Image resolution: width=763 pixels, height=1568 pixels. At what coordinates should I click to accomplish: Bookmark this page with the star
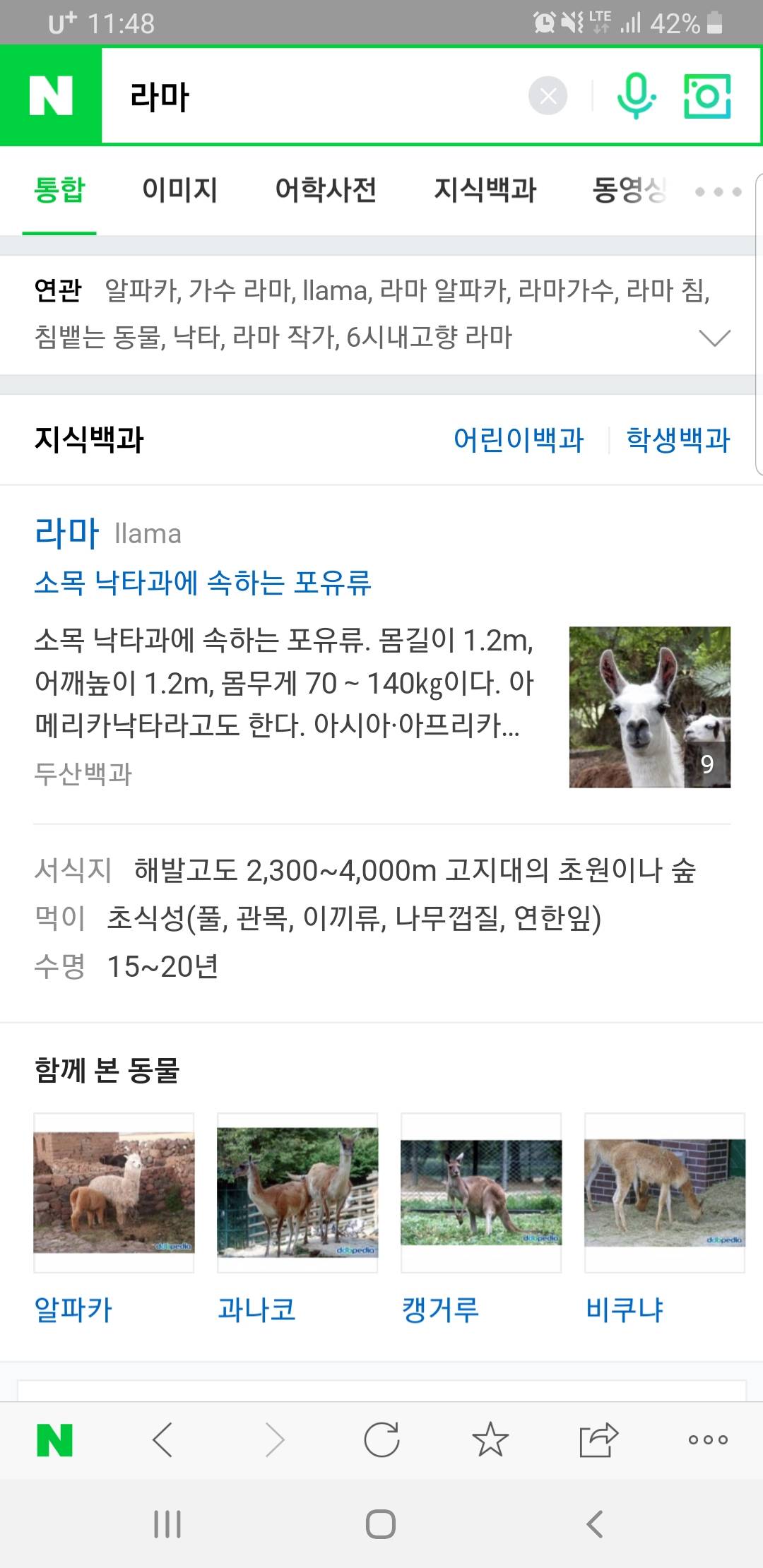[x=490, y=1439]
